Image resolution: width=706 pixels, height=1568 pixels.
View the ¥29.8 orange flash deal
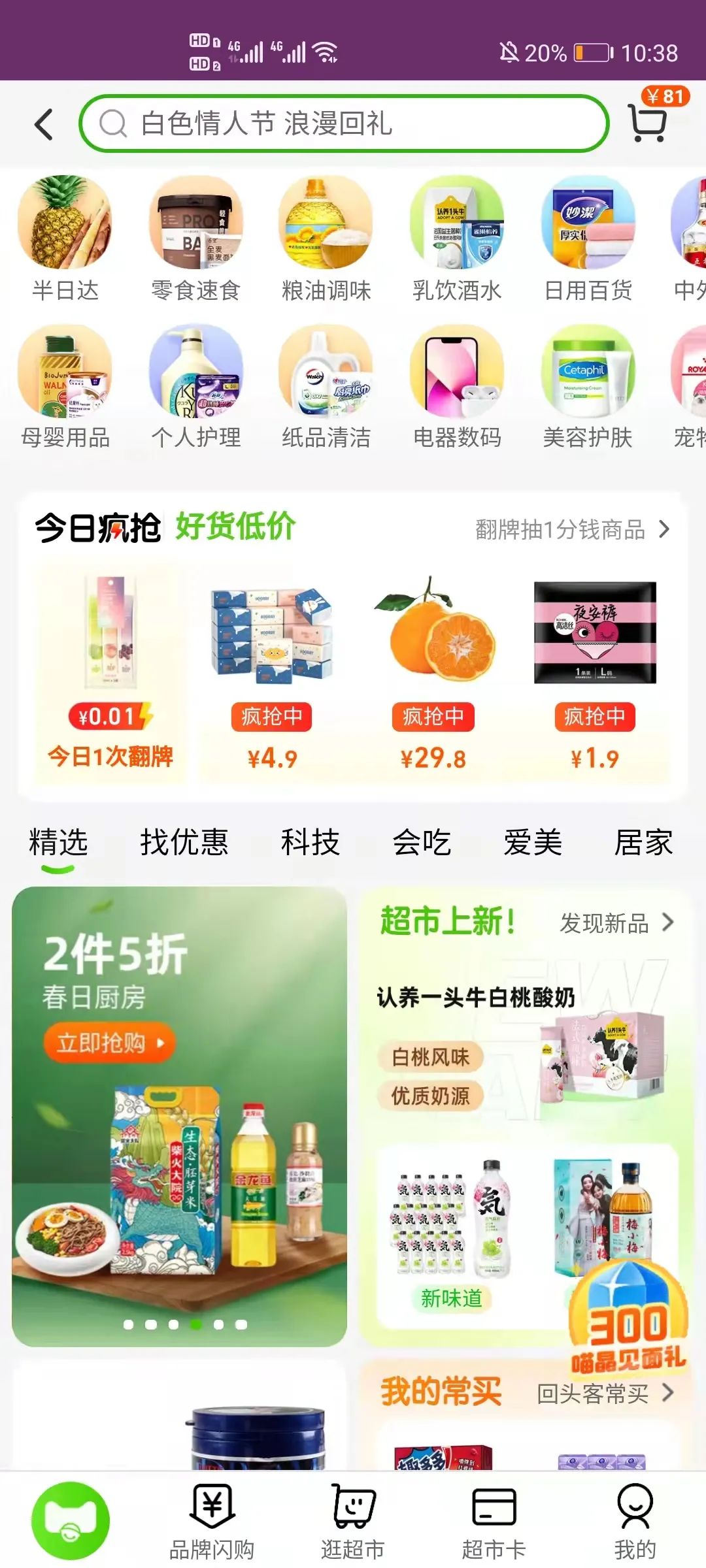(x=433, y=673)
